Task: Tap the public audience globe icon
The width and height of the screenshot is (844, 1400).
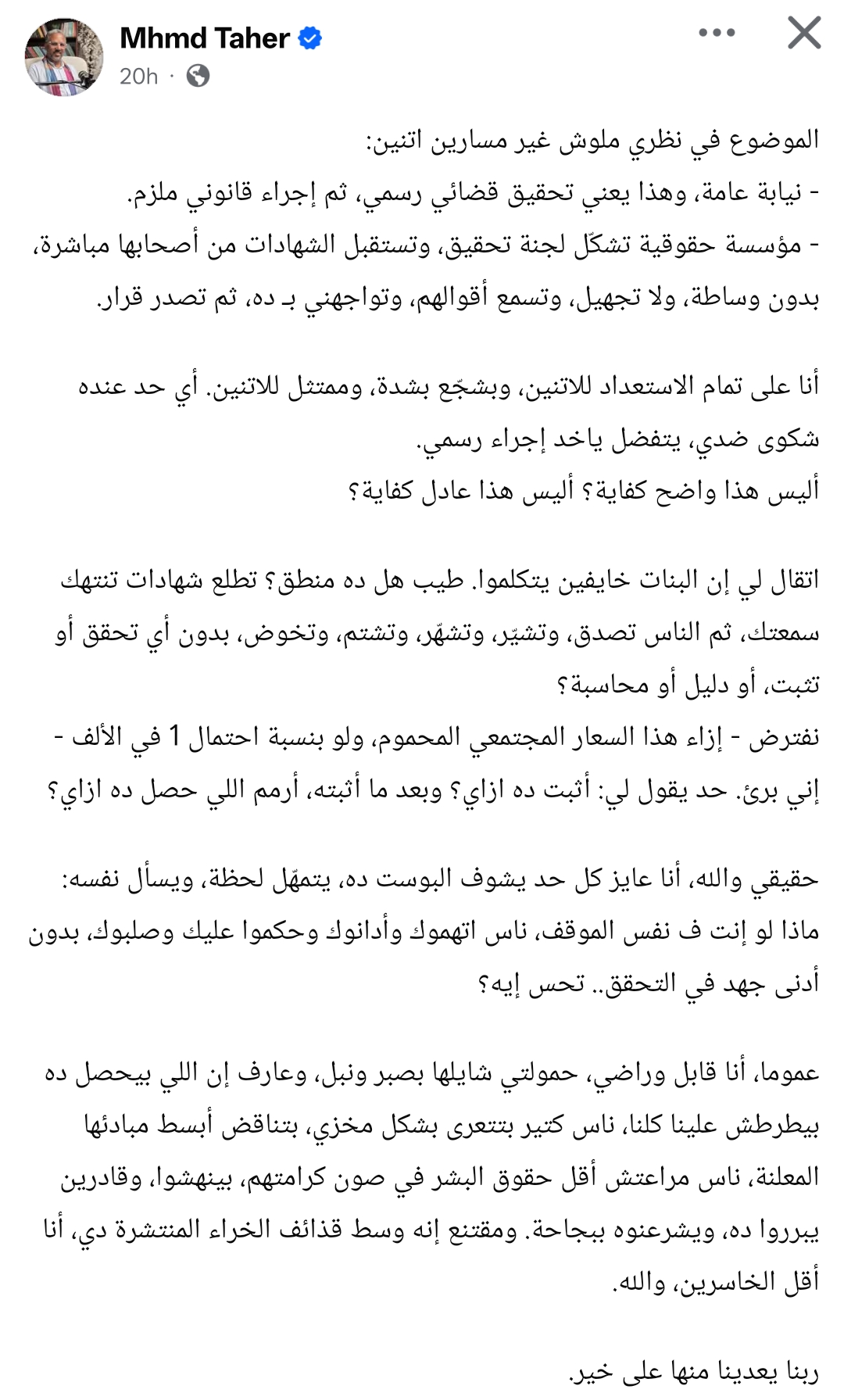Action: pyautogui.click(x=198, y=76)
